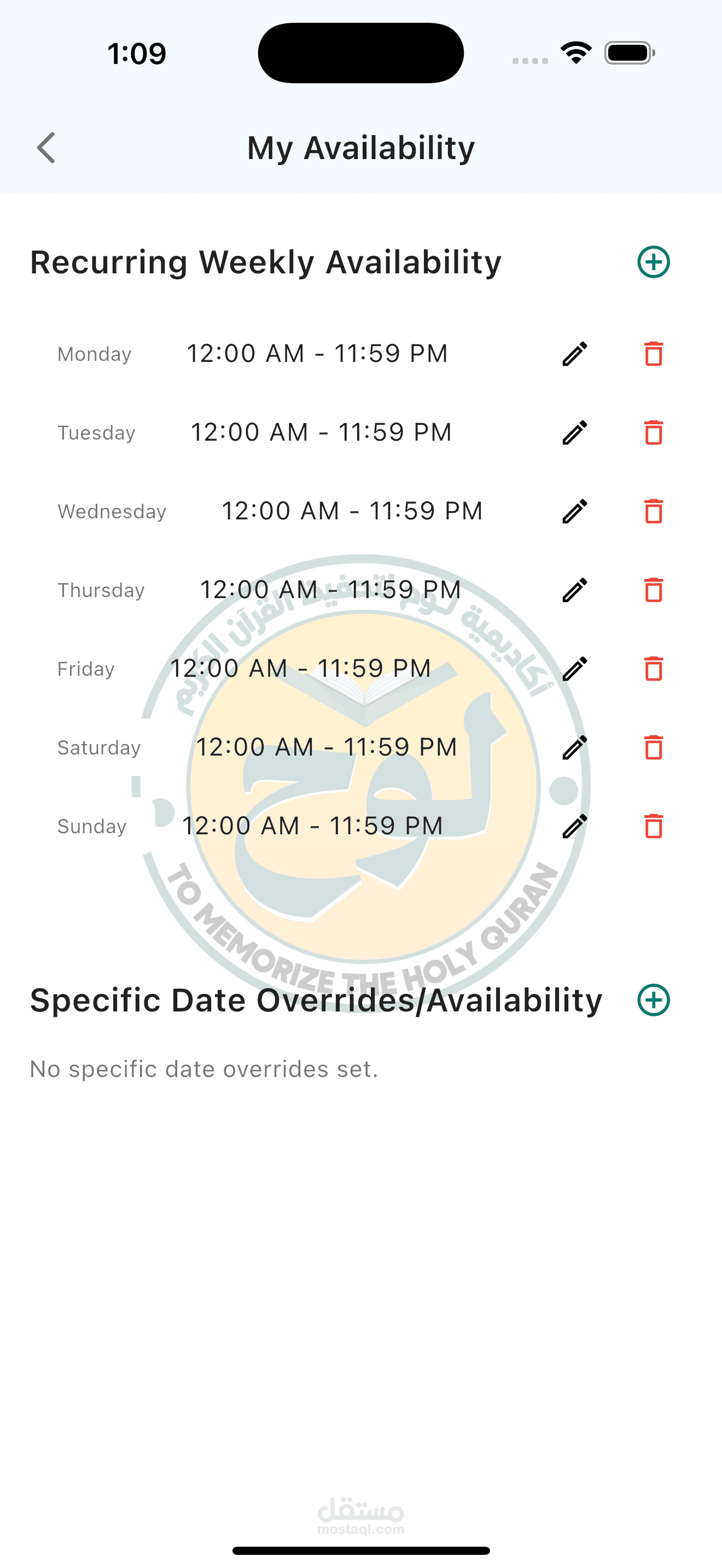Remove Saturday's availability
Image resolution: width=722 pixels, height=1568 pixels.
(653, 747)
